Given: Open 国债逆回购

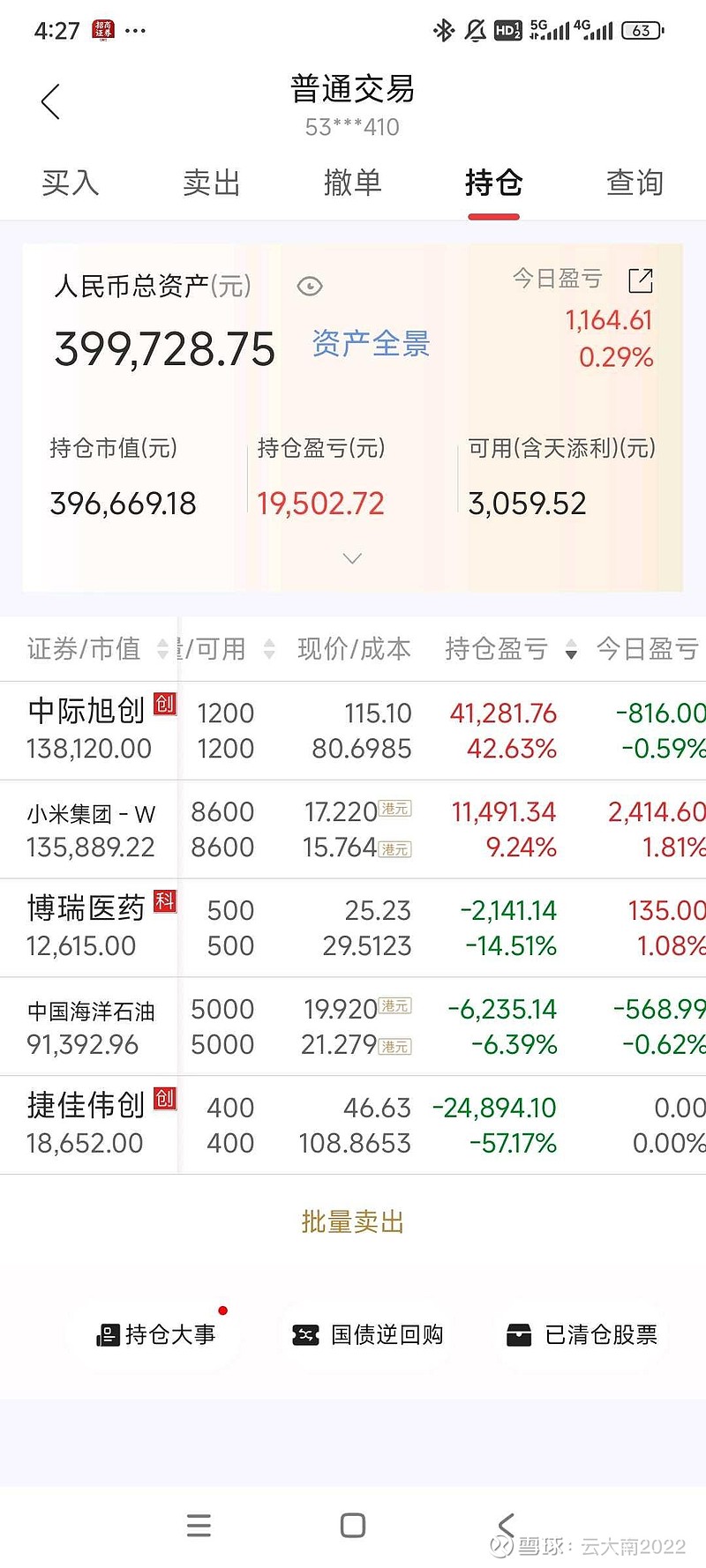Looking at the screenshot, I should click(x=368, y=1334).
